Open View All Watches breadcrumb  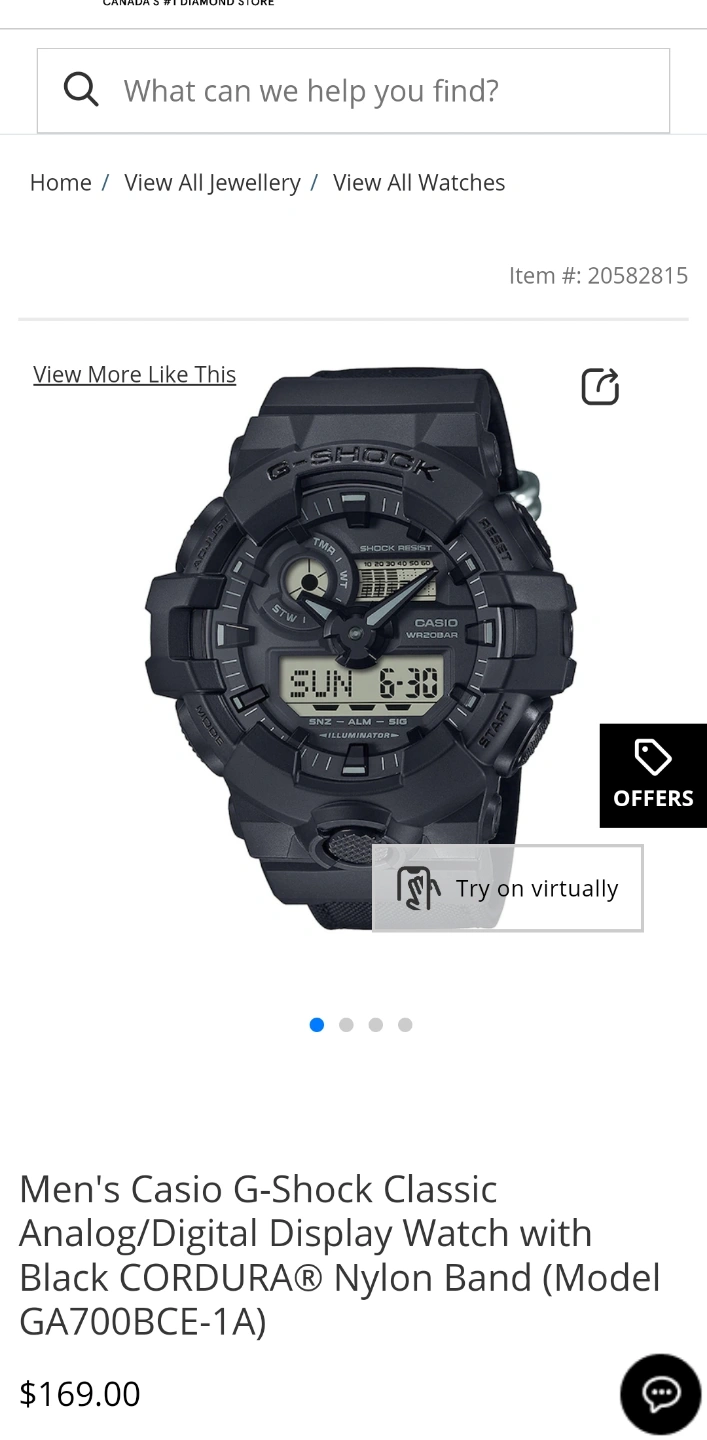point(419,182)
